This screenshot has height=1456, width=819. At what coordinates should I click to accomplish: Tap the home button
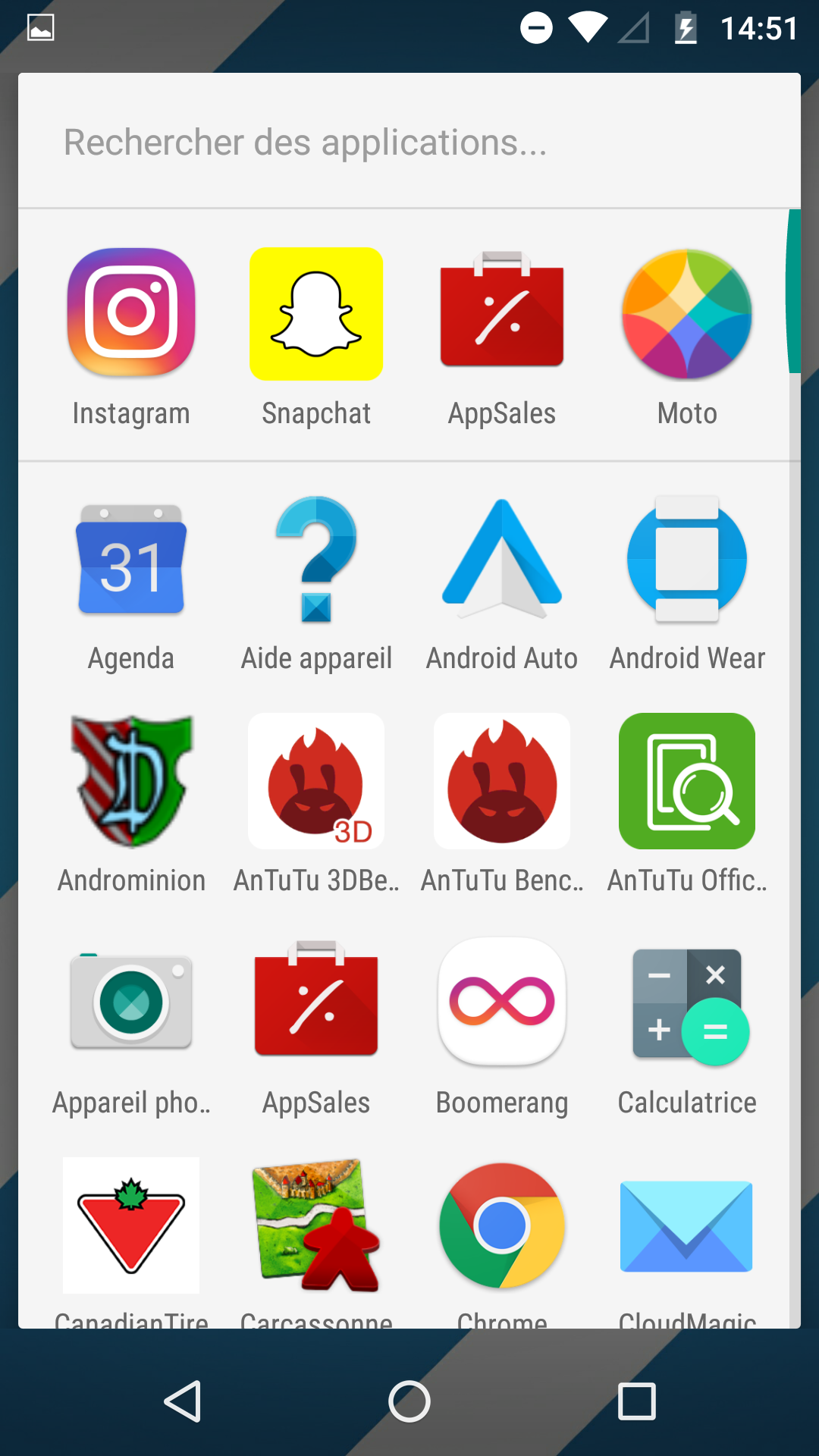(409, 1401)
